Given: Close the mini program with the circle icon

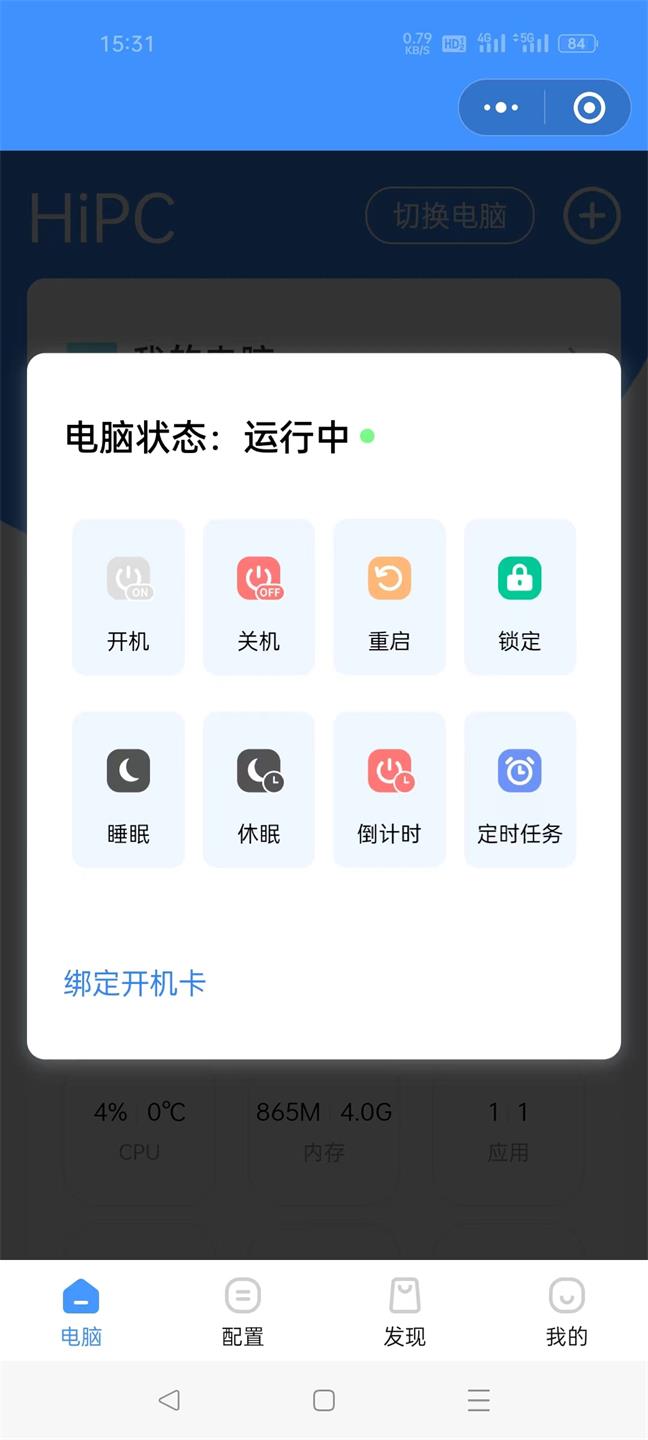Looking at the screenshot, I should 589,107.
